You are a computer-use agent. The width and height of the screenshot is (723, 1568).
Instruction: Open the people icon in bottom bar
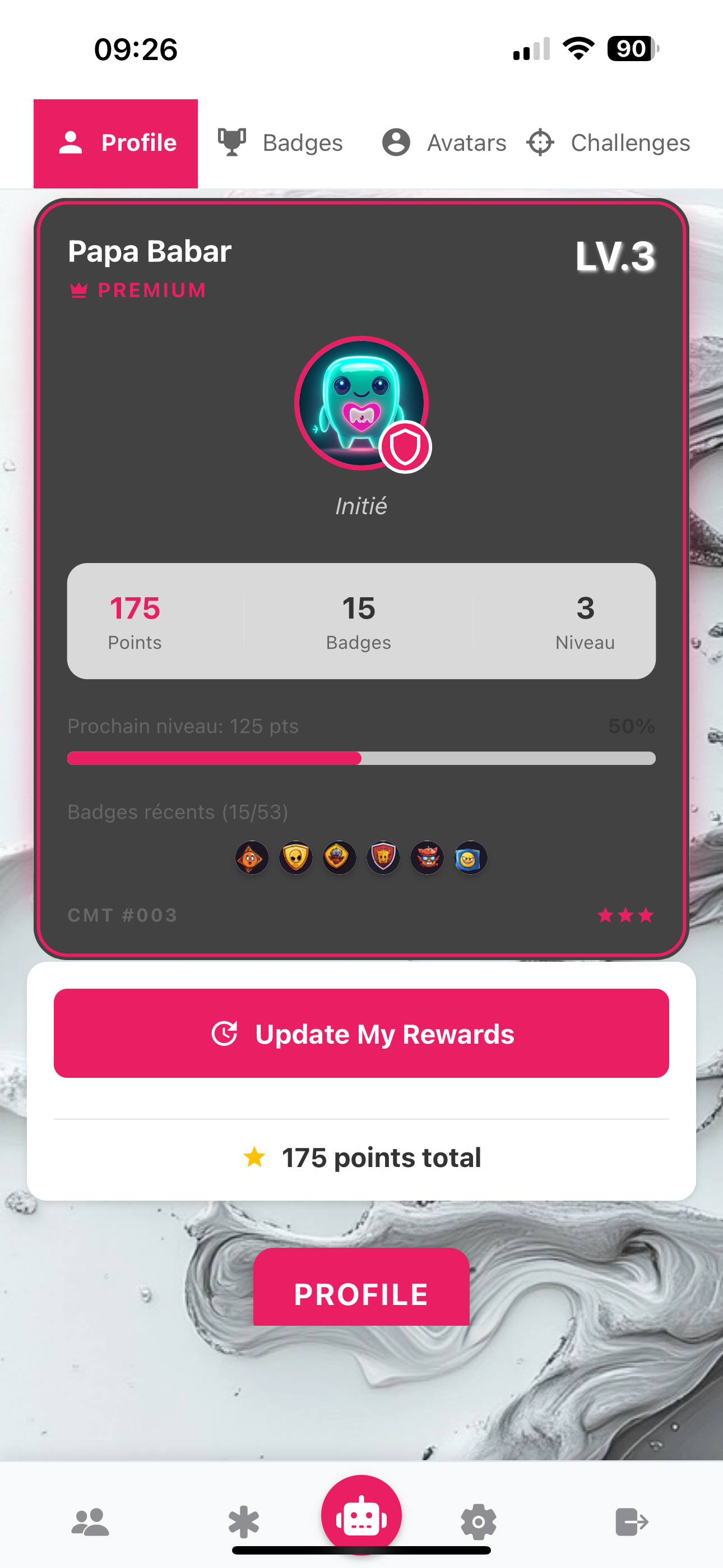pos(91,1522)
